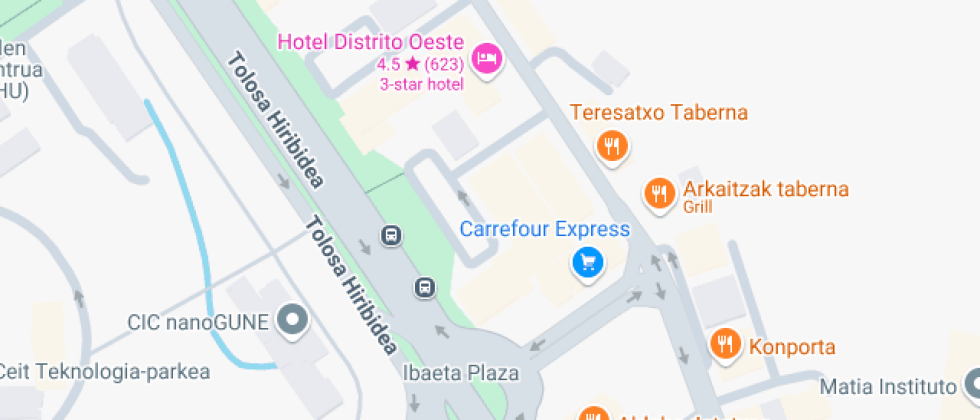Open the Hotel Distrito Oeste pin

coord(487,57)
